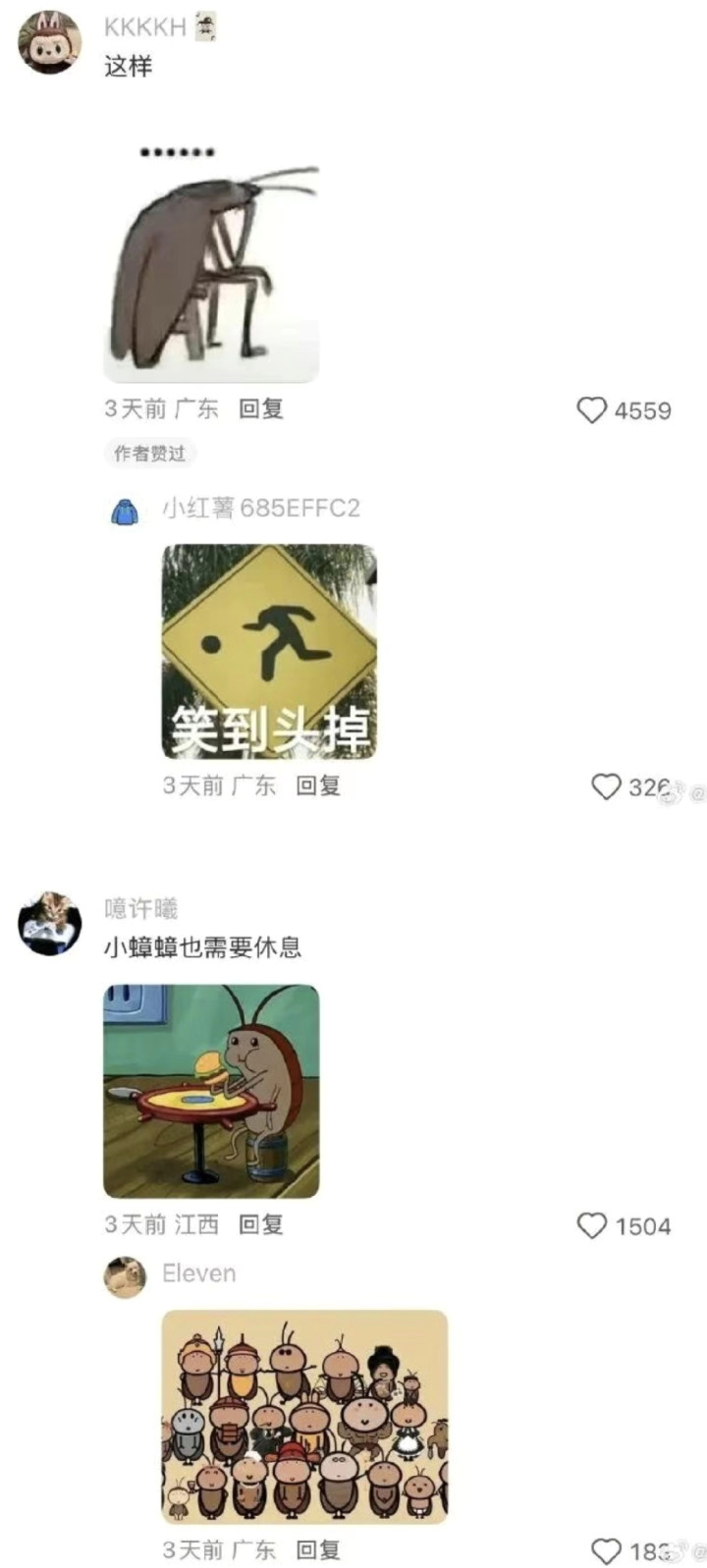
Task: Reply to 噫许曦's comment
Action: 261,1224
